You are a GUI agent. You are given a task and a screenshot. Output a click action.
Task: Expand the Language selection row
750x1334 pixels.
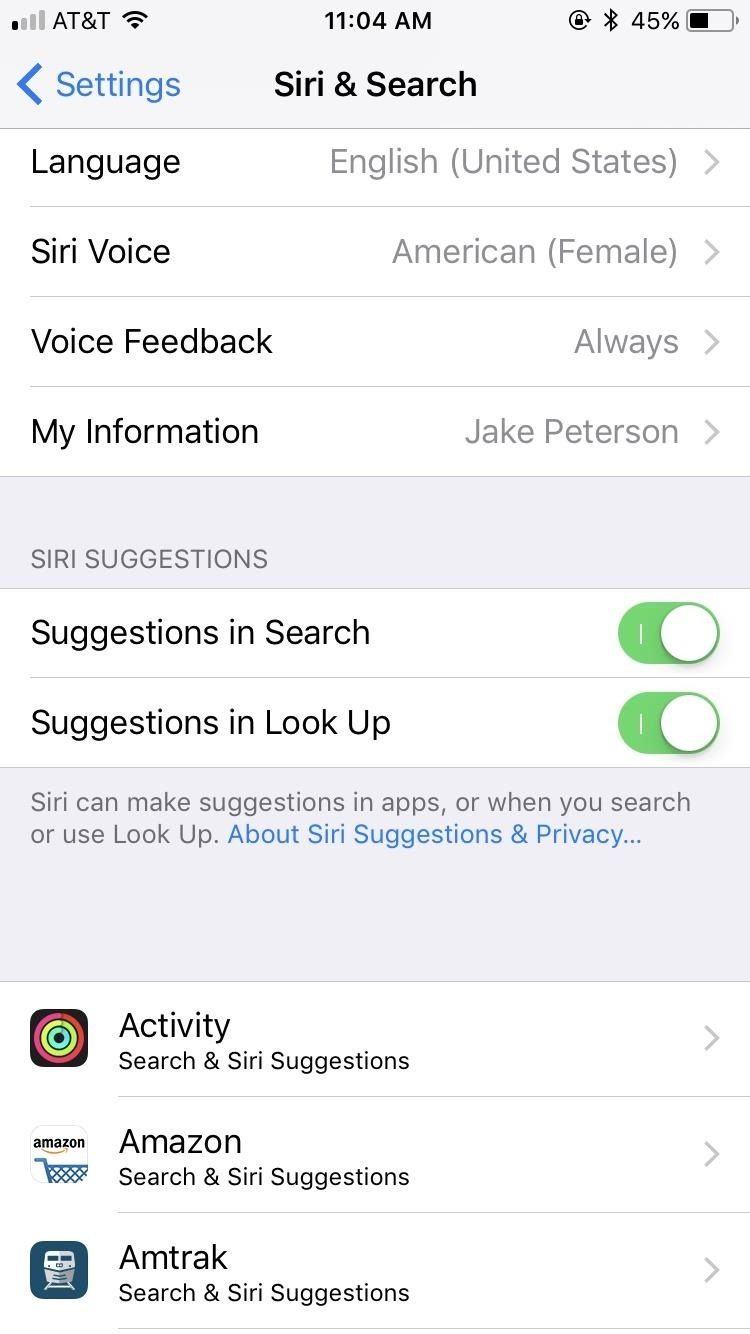coord(710,162)
